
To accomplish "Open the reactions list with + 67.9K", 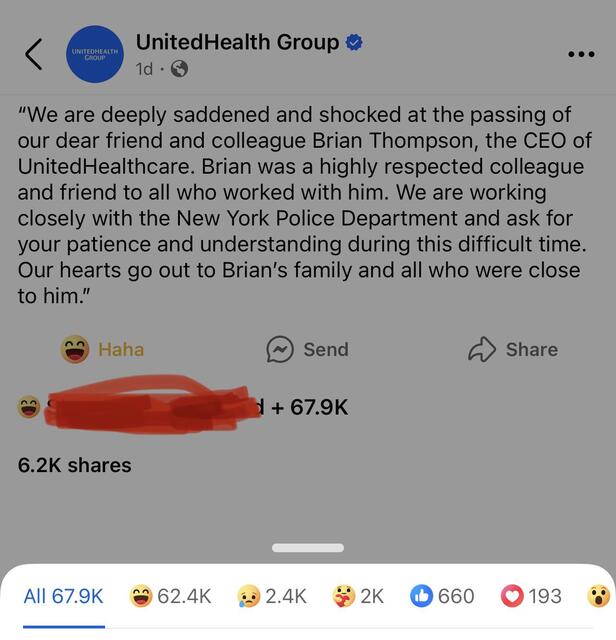I will click(x=308, y=407).
